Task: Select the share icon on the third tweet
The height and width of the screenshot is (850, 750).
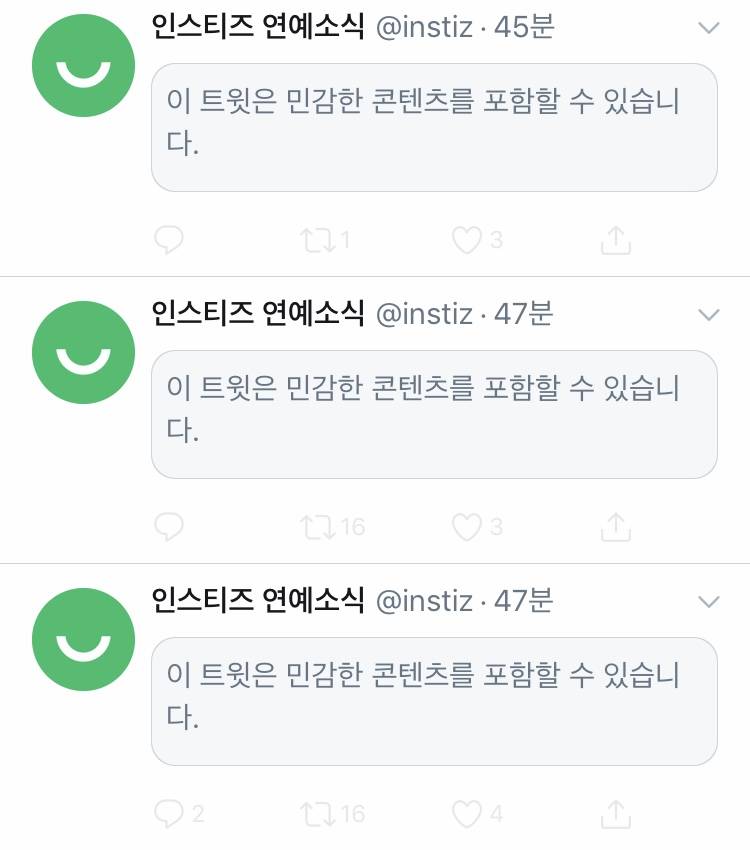Action: 615,814
